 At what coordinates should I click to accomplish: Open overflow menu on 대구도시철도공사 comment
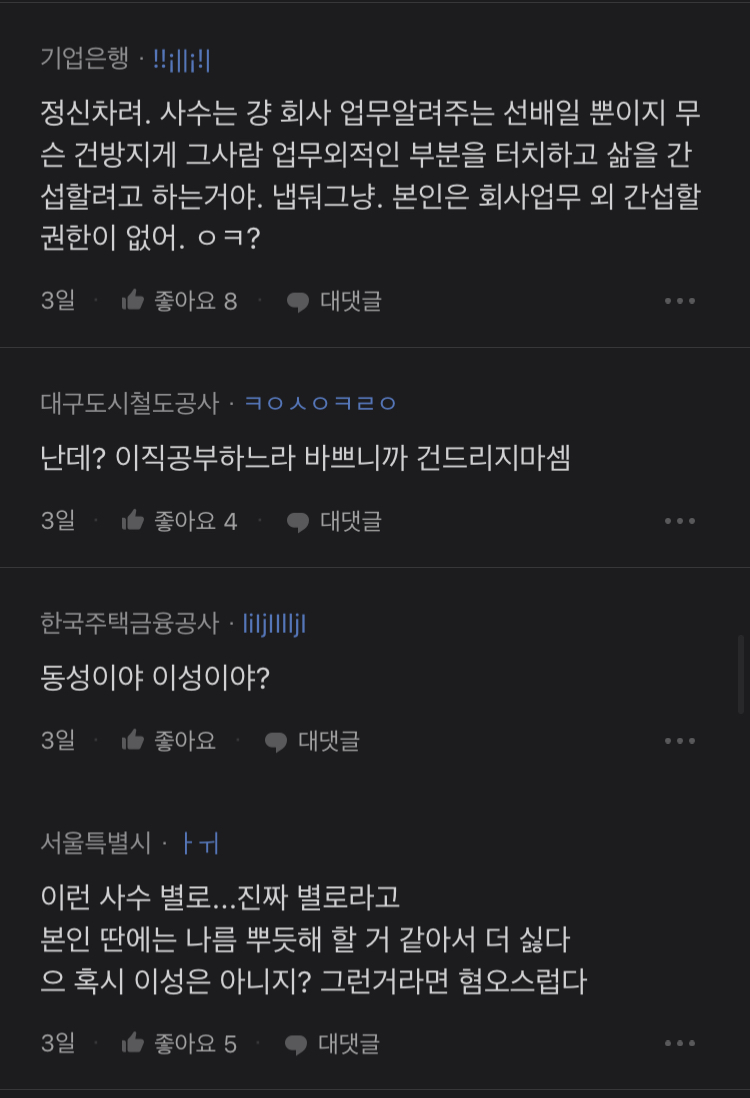680,521
